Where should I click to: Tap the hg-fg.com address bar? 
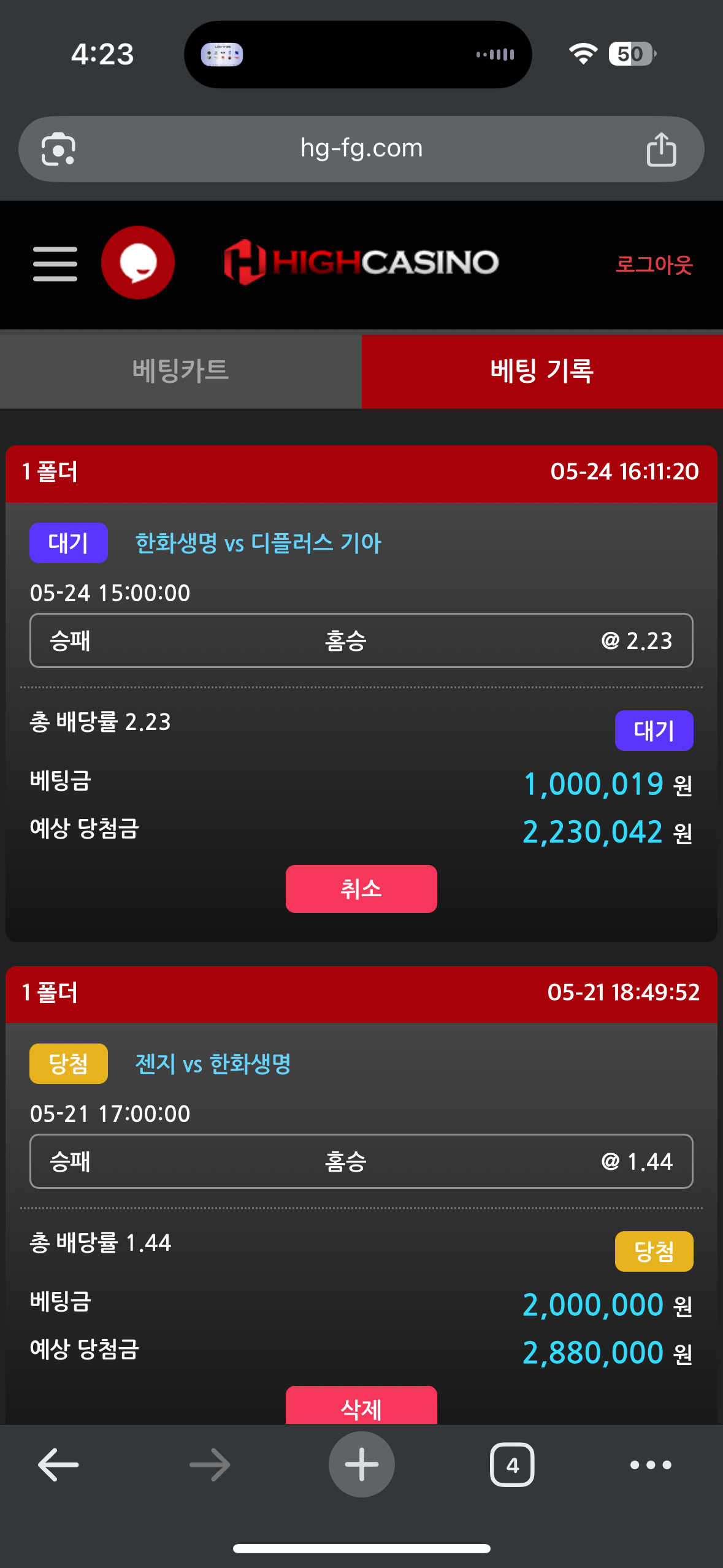[x=361, y=148]
